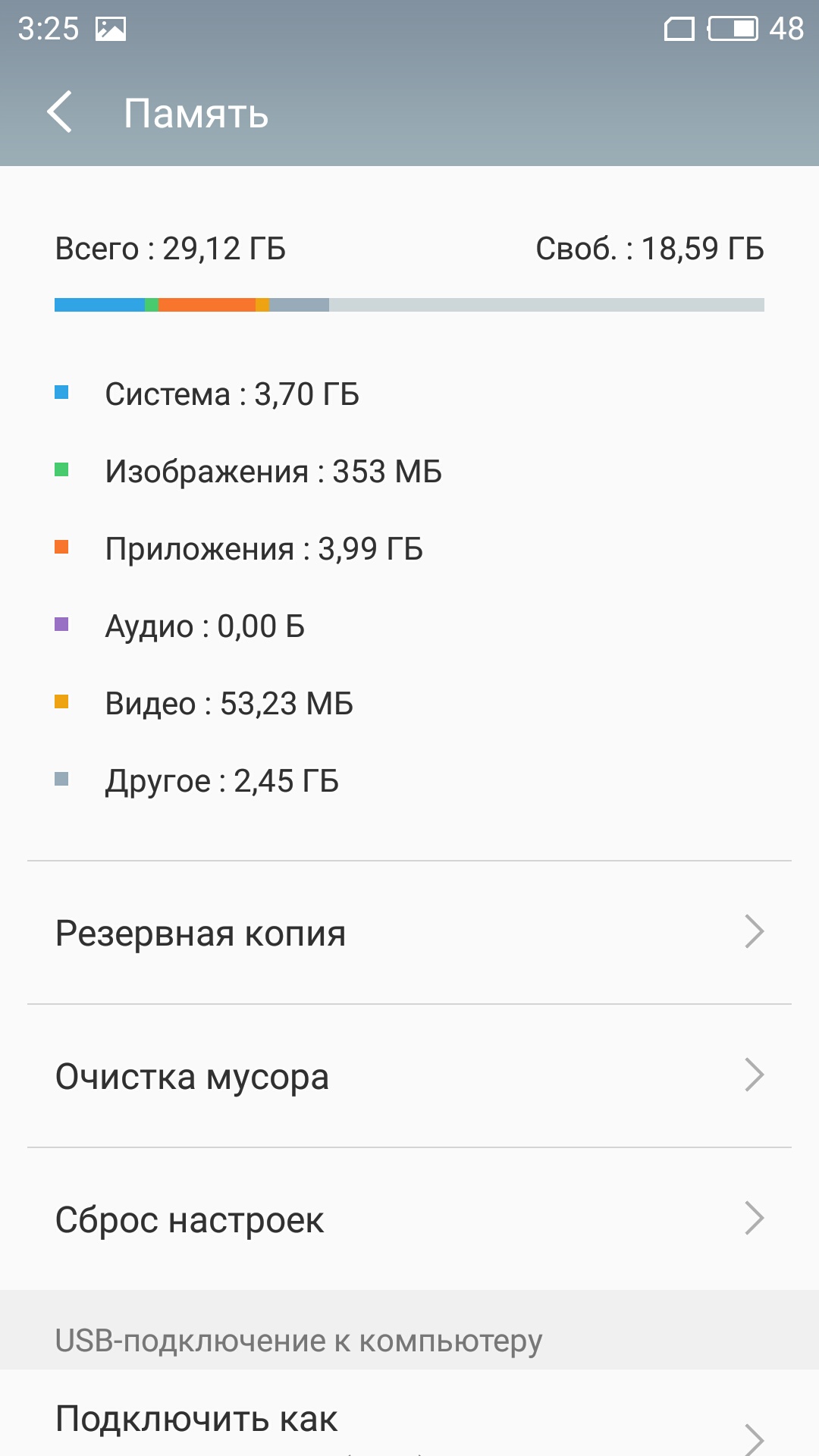Open the Подключить как option
The image size is (819, 1456).
(409, 1414)
